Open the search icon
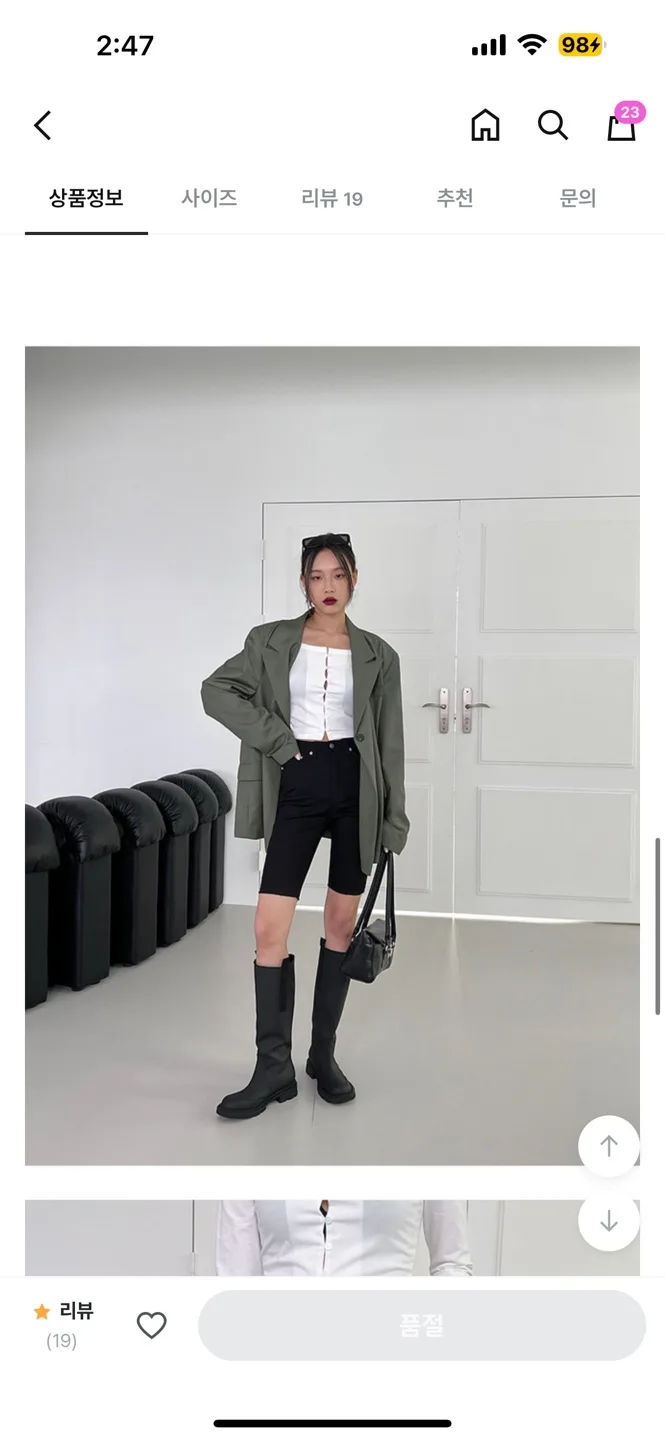This screenshot has width=665, height=1440. [552, 126]
